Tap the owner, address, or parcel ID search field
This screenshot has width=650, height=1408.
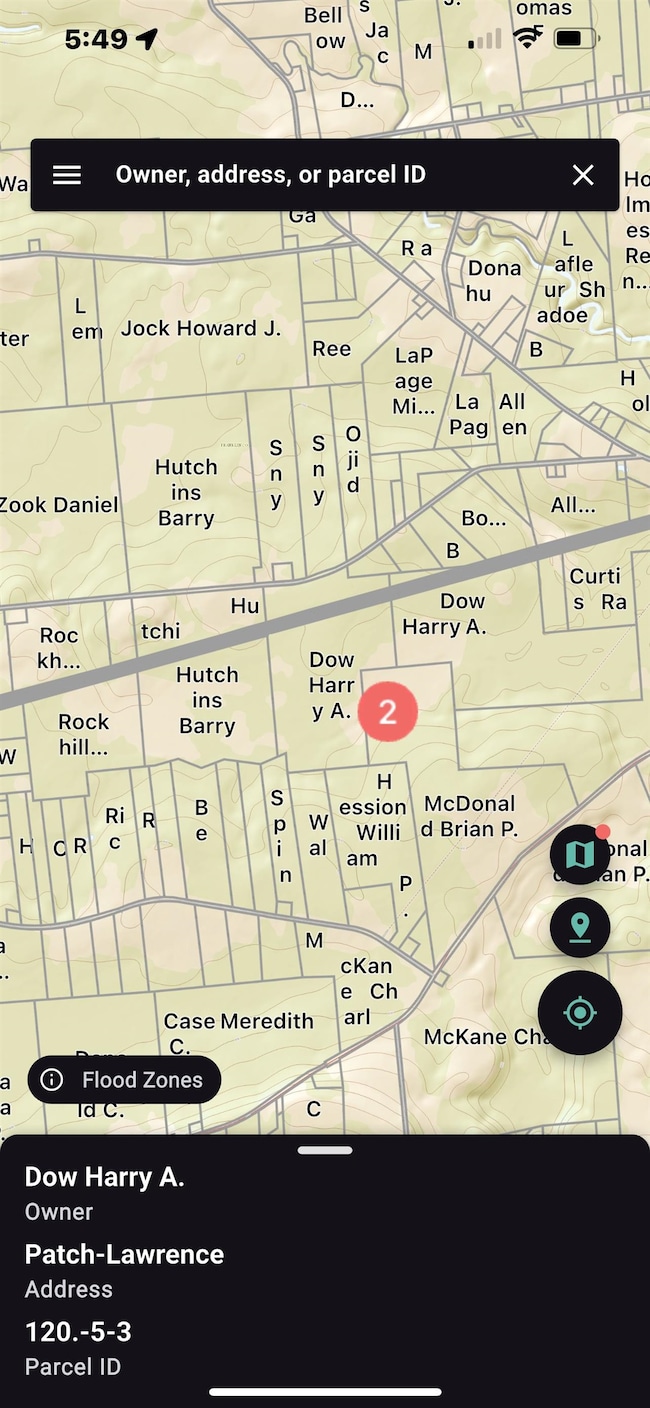[x=320, y=175]
